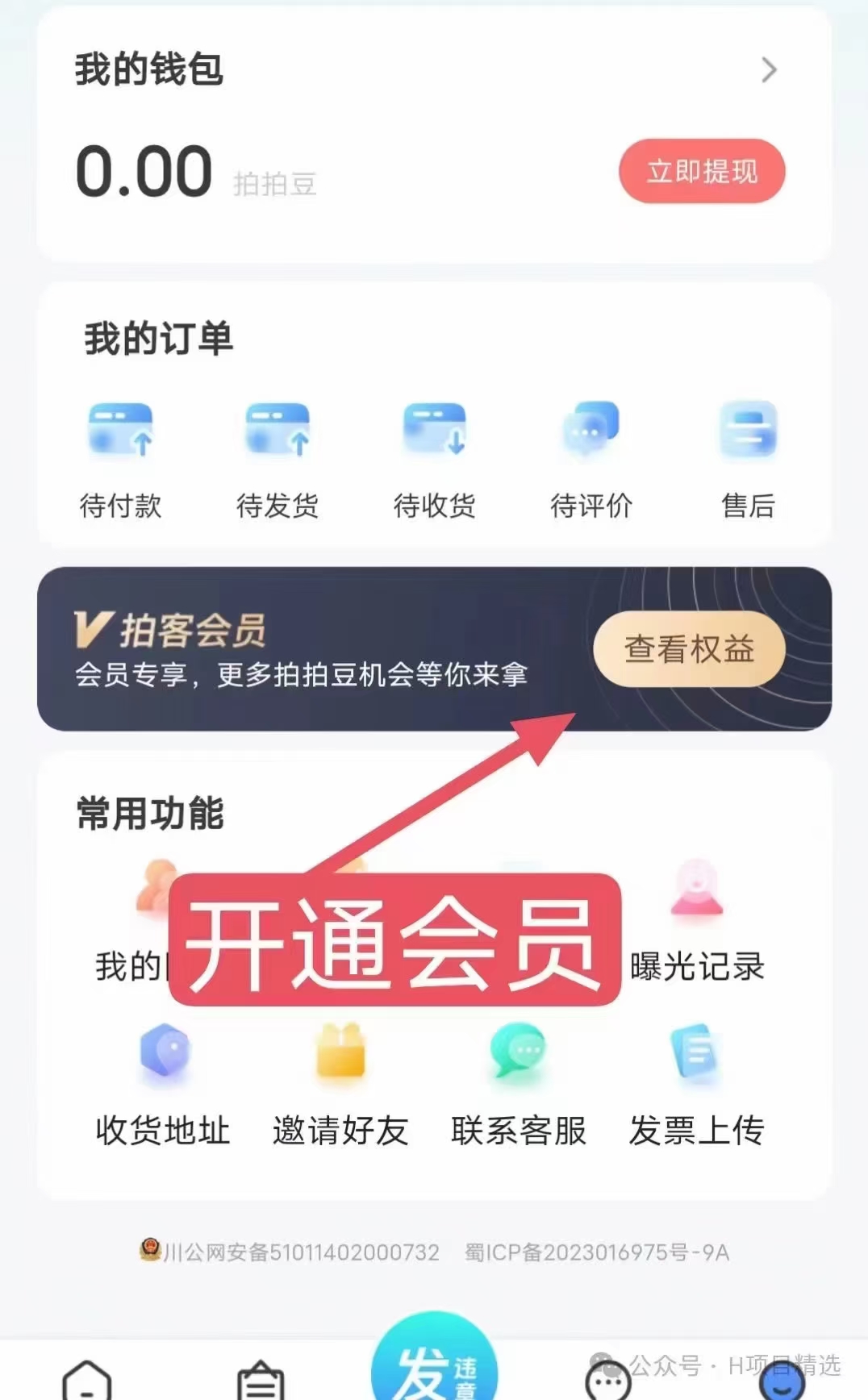Image resolution: width=868 pixels, height=1400 pixels.
Task: Tap 查看权益 on the member banner
Action: pos(690,648)
